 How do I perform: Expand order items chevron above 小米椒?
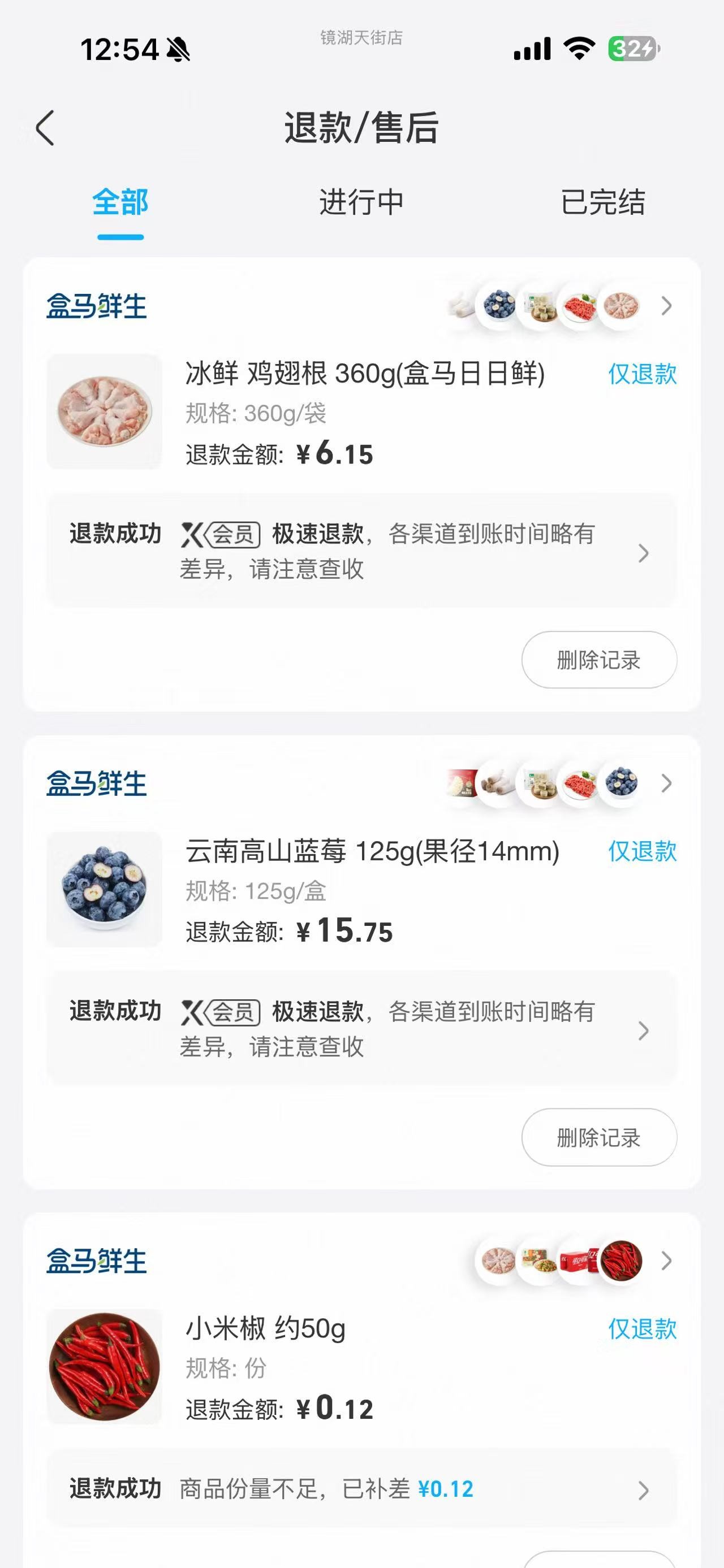[667, 1261]
